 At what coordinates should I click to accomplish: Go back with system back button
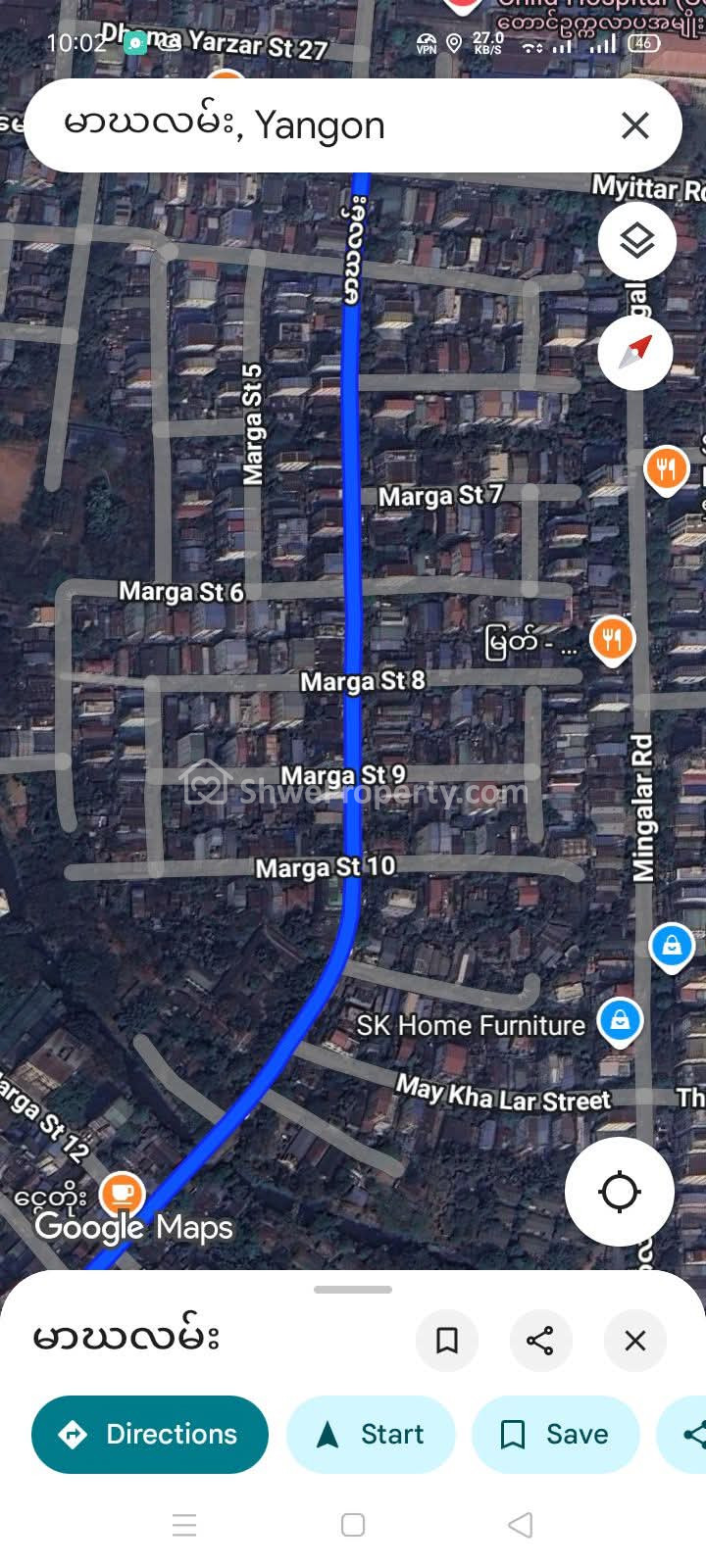tap(521, 1525)
